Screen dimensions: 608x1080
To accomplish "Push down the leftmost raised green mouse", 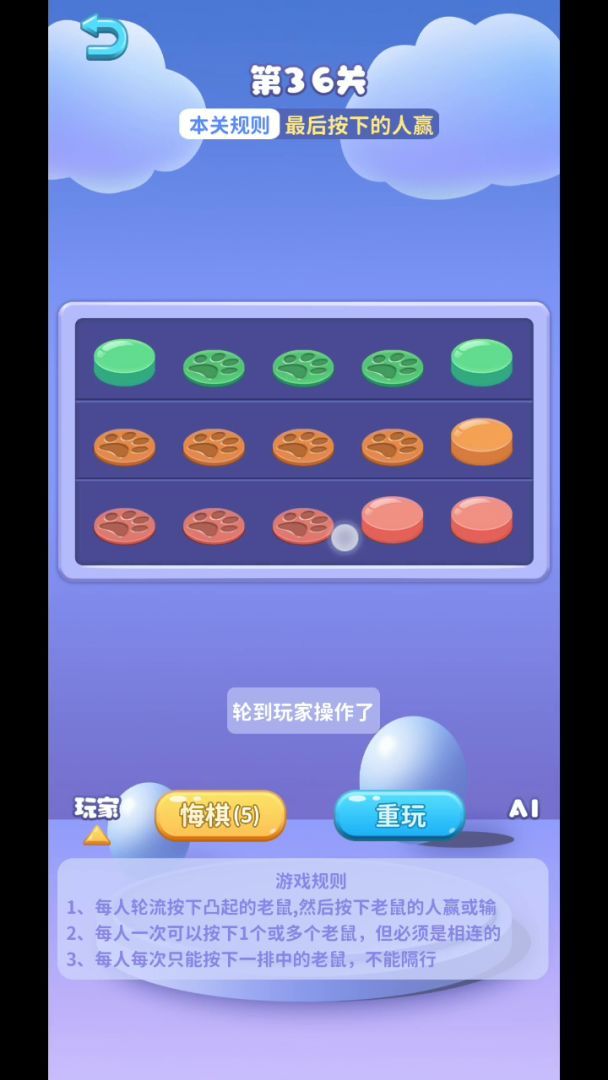I will [124, 361].
